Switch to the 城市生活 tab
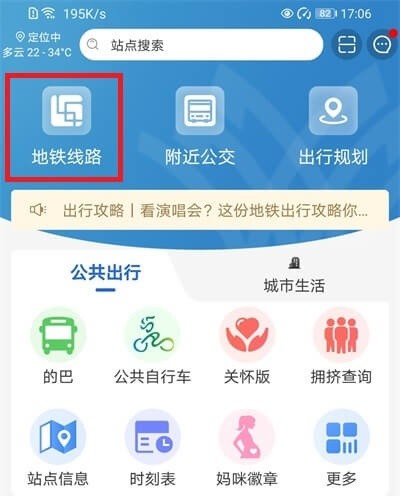The width and height of the screenshot is (400, 496). pos(294,276)
